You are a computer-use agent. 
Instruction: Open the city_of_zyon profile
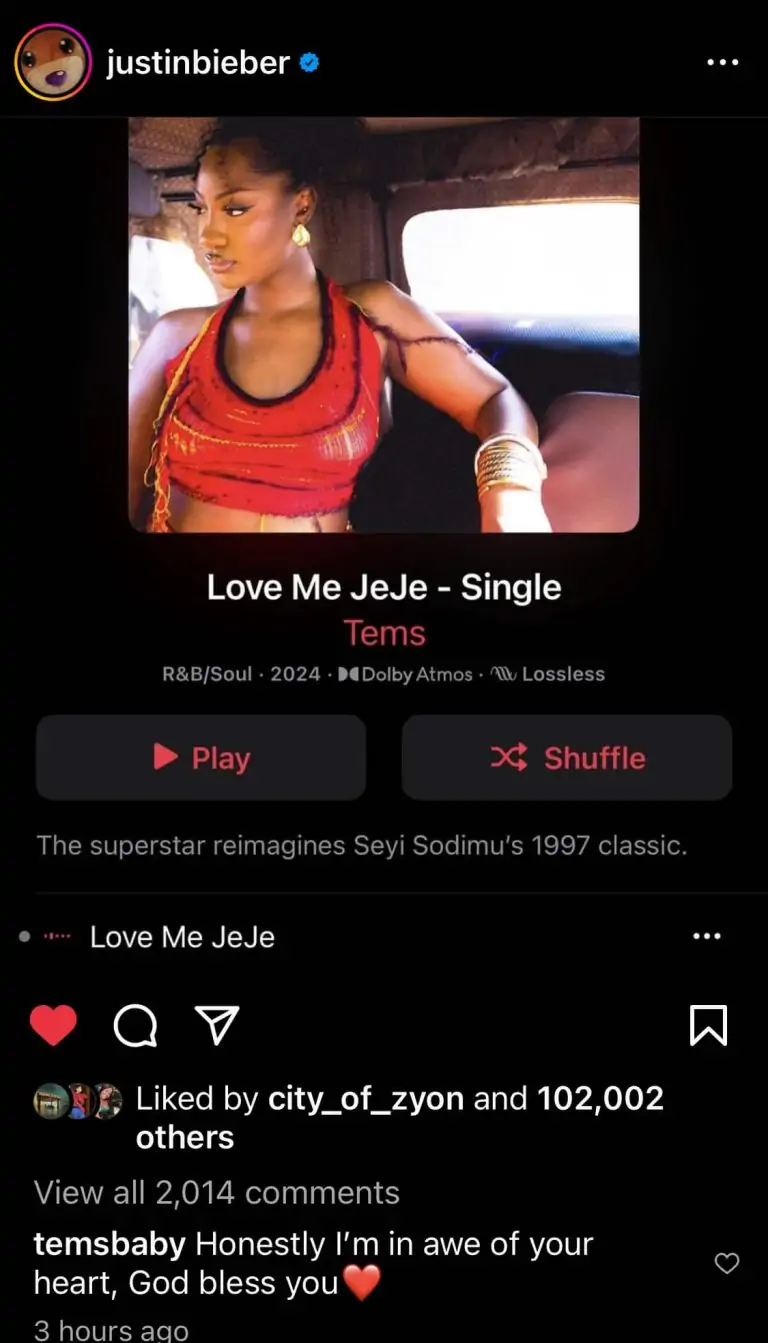tap(365, 1099)
